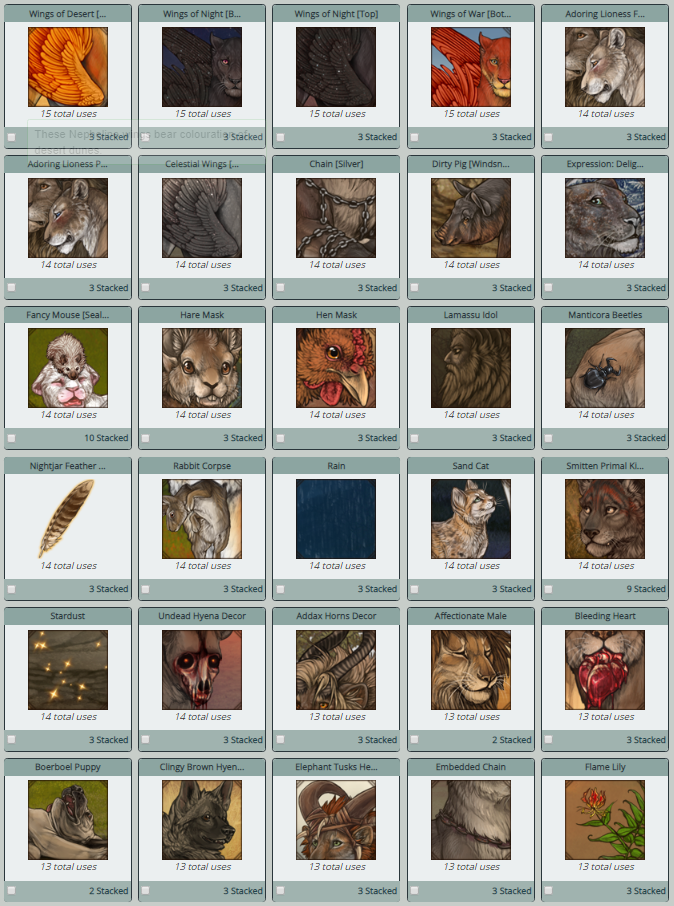
Task: Open the Addax Horns Decor image
Action: (336, 670)
